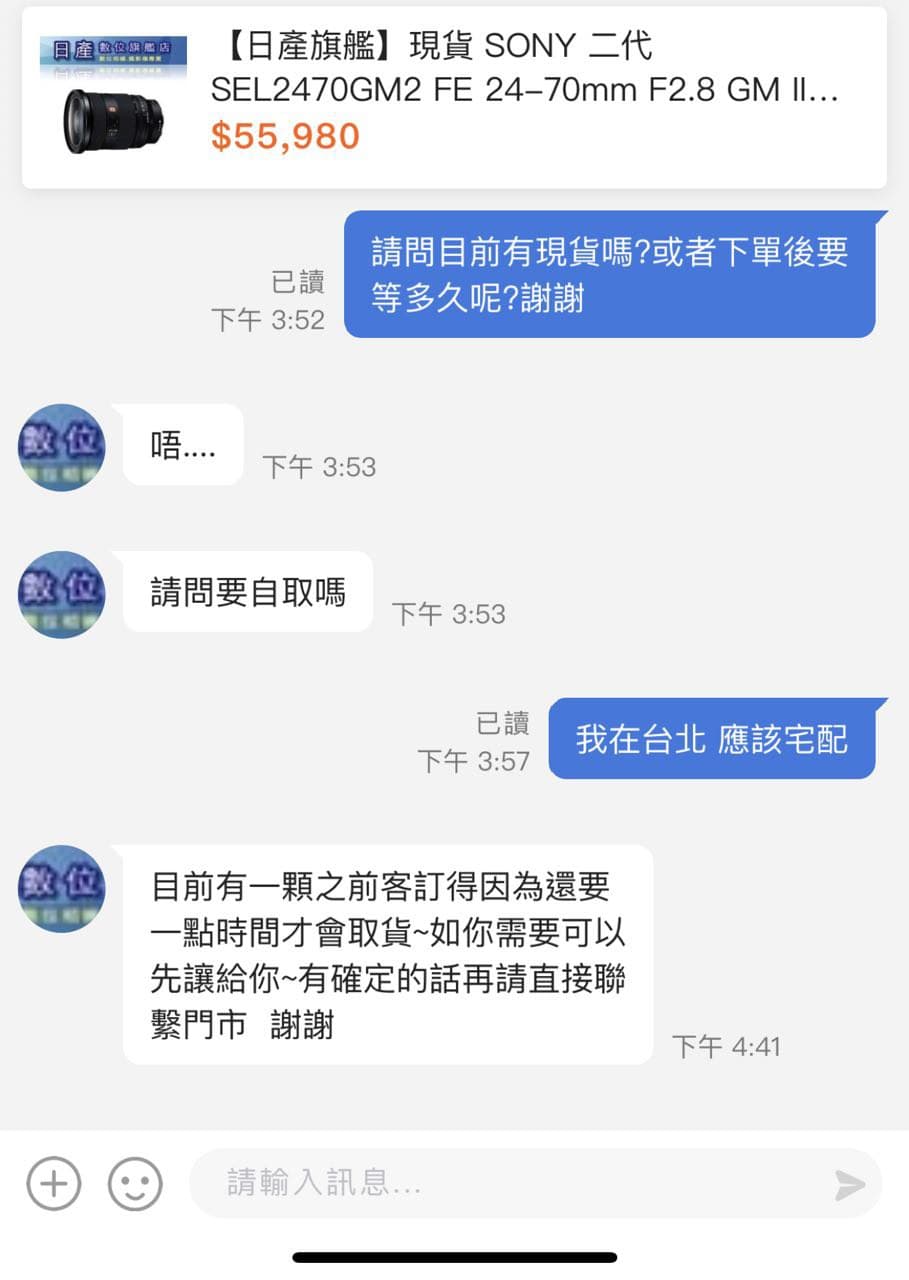Open the SONY SEL2470GM2 product card
The height and width of the screenshot is (1280, 909).
coord(454,97)
